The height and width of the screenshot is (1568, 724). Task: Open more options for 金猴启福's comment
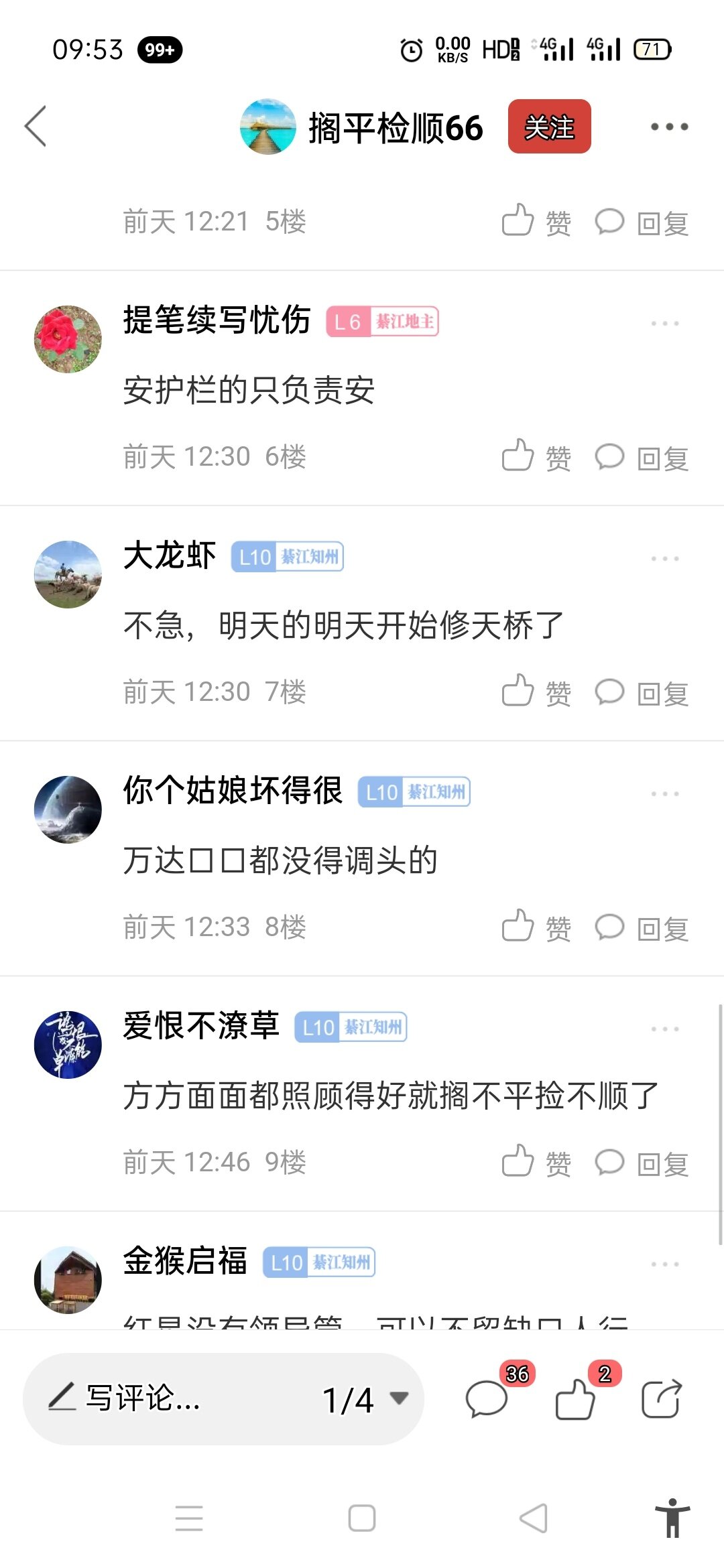tap(664, 1264)
